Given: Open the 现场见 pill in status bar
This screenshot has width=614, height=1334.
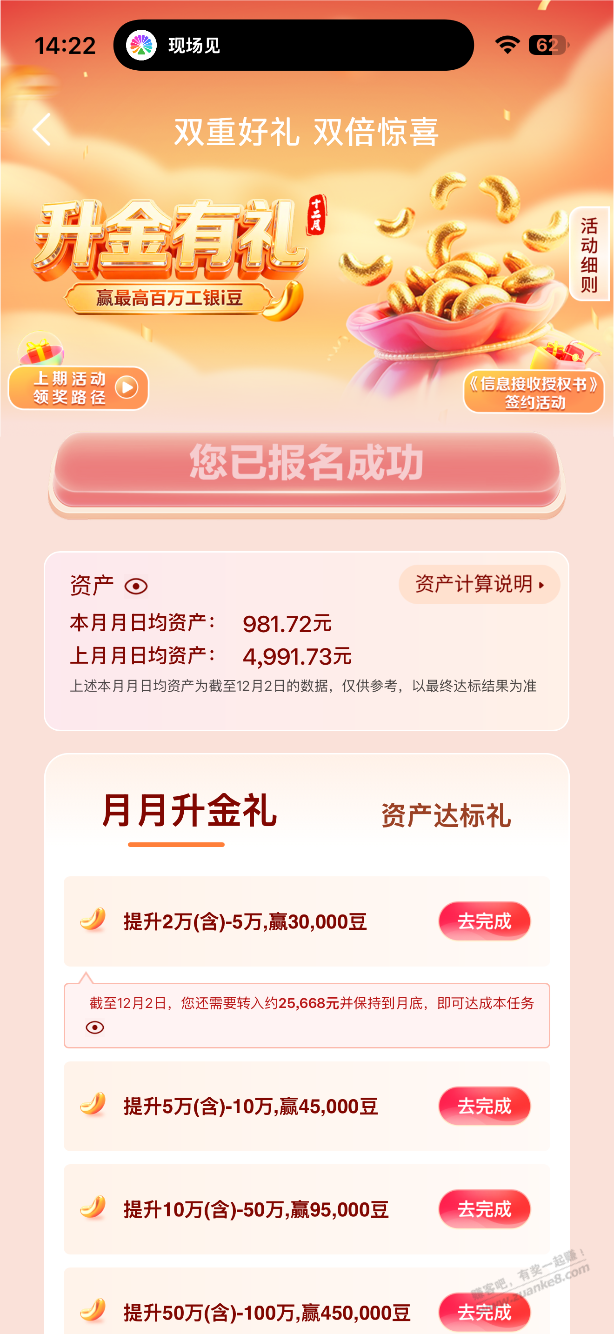Looking at the screenshot, I should coord(292,45).
